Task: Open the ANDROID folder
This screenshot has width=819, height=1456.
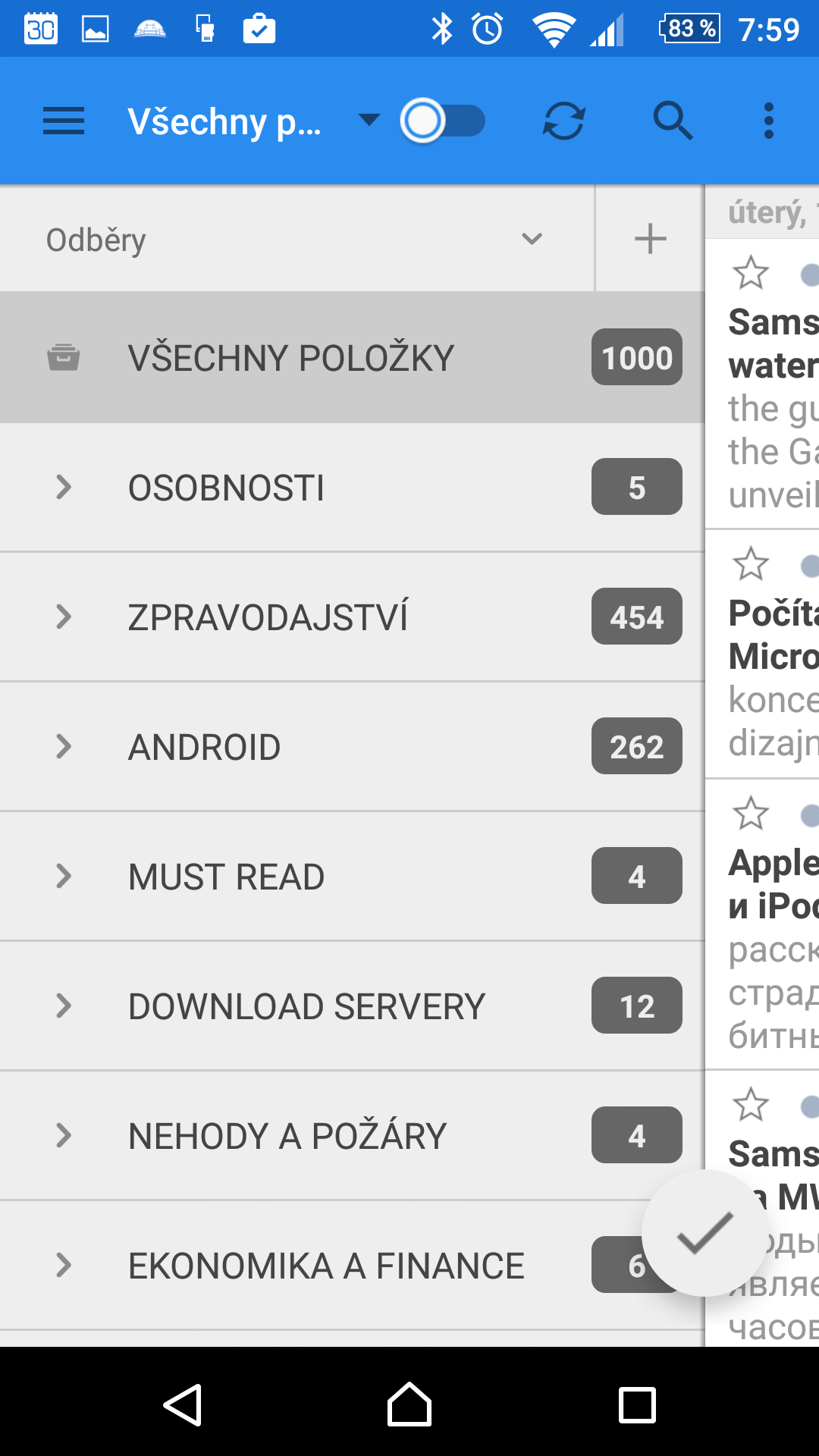Action: (352, 747)
